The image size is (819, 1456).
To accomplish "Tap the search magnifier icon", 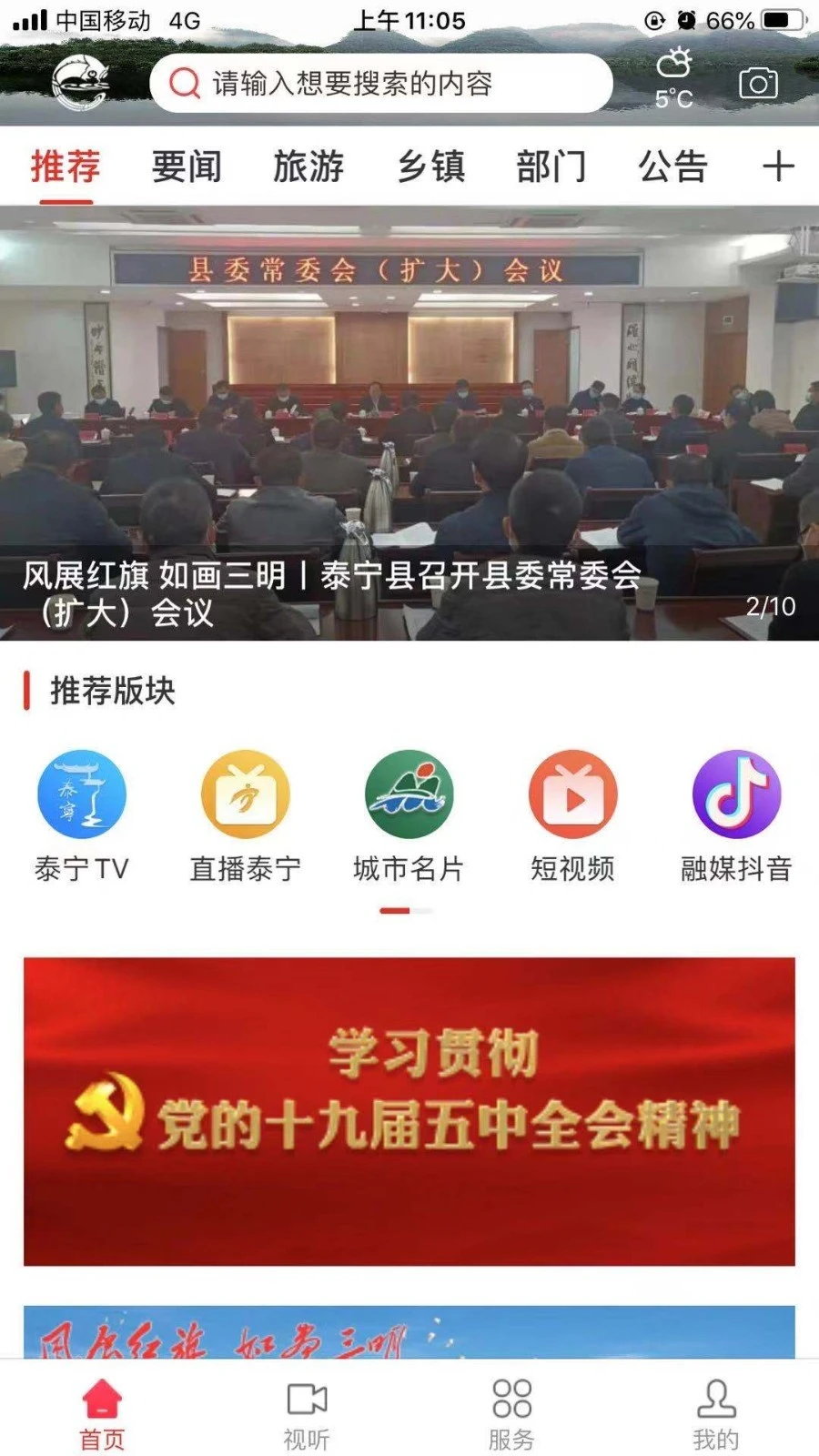I will pyautogui.click(x=186, y=83).
